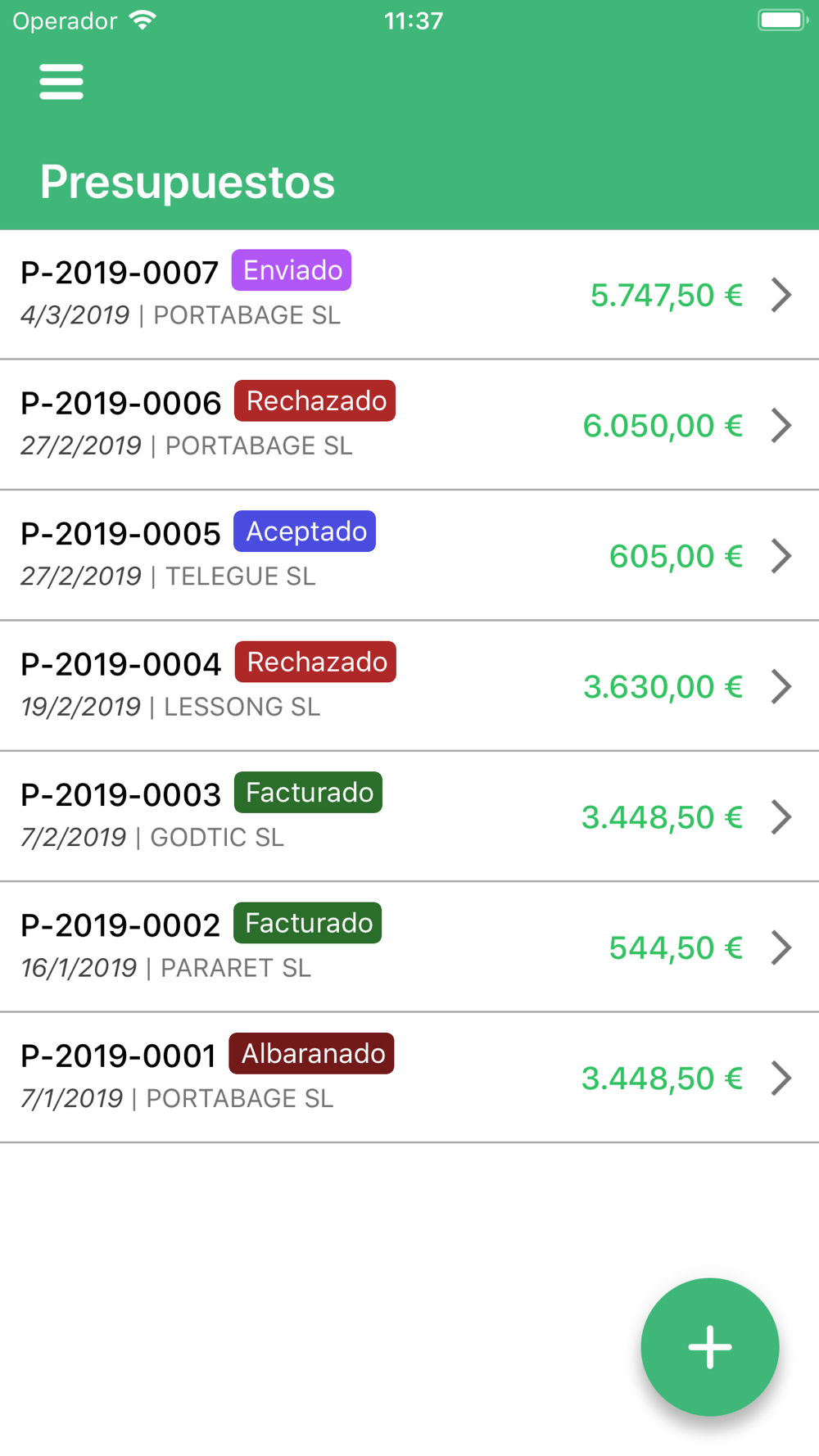Open PARARET SL budget P-2019-0002
819x1456 pixels.
point(409,947)
